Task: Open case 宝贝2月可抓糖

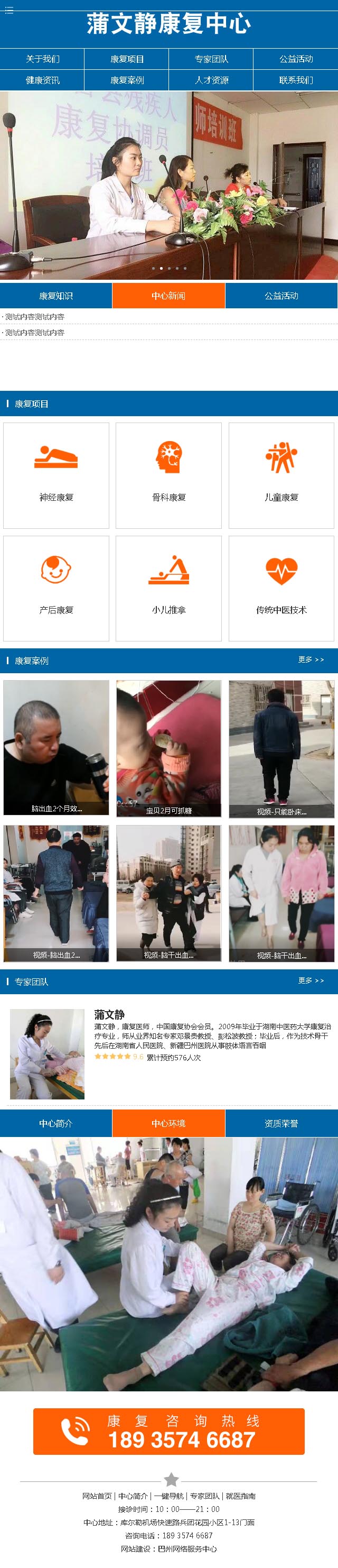Action: pos(168,748)
